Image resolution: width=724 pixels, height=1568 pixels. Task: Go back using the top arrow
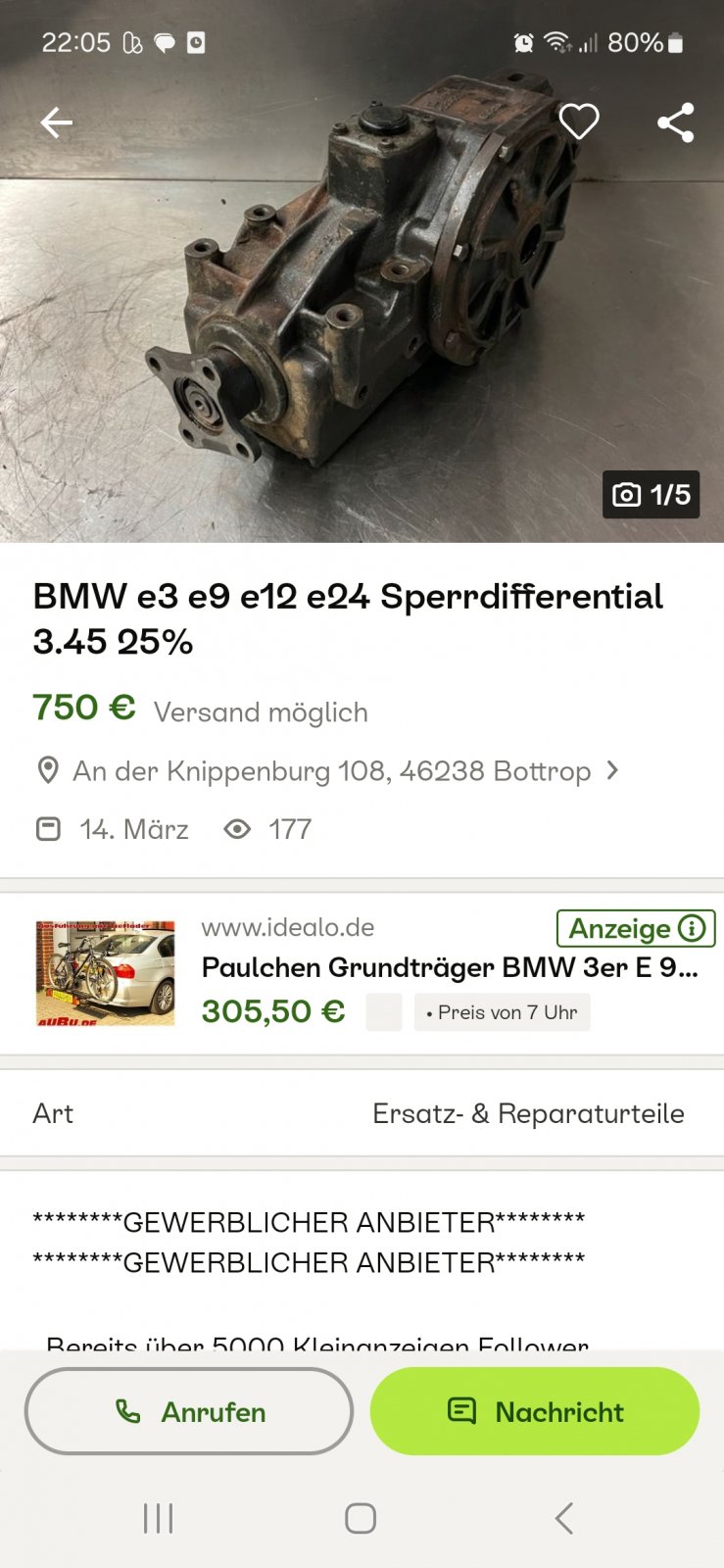[x=57, y=122]
